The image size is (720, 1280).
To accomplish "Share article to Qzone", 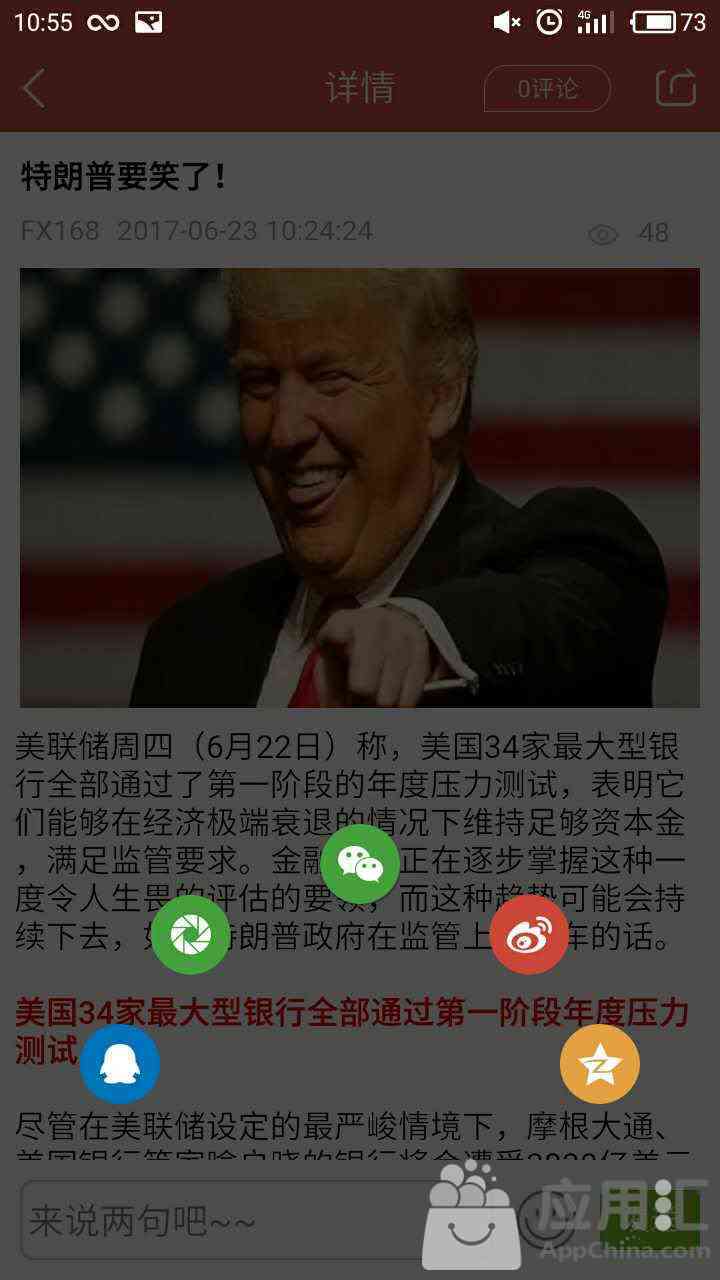I will pyautogui.click(x=599, y=1064).
